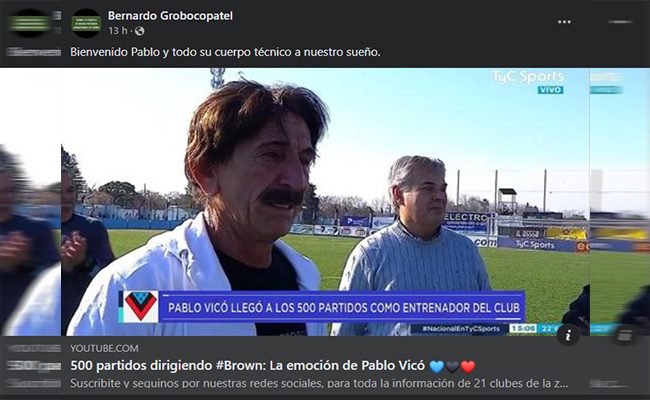View the post's 13 h timestamp
The width and height of the screenshot is (650, 400).
118,31
